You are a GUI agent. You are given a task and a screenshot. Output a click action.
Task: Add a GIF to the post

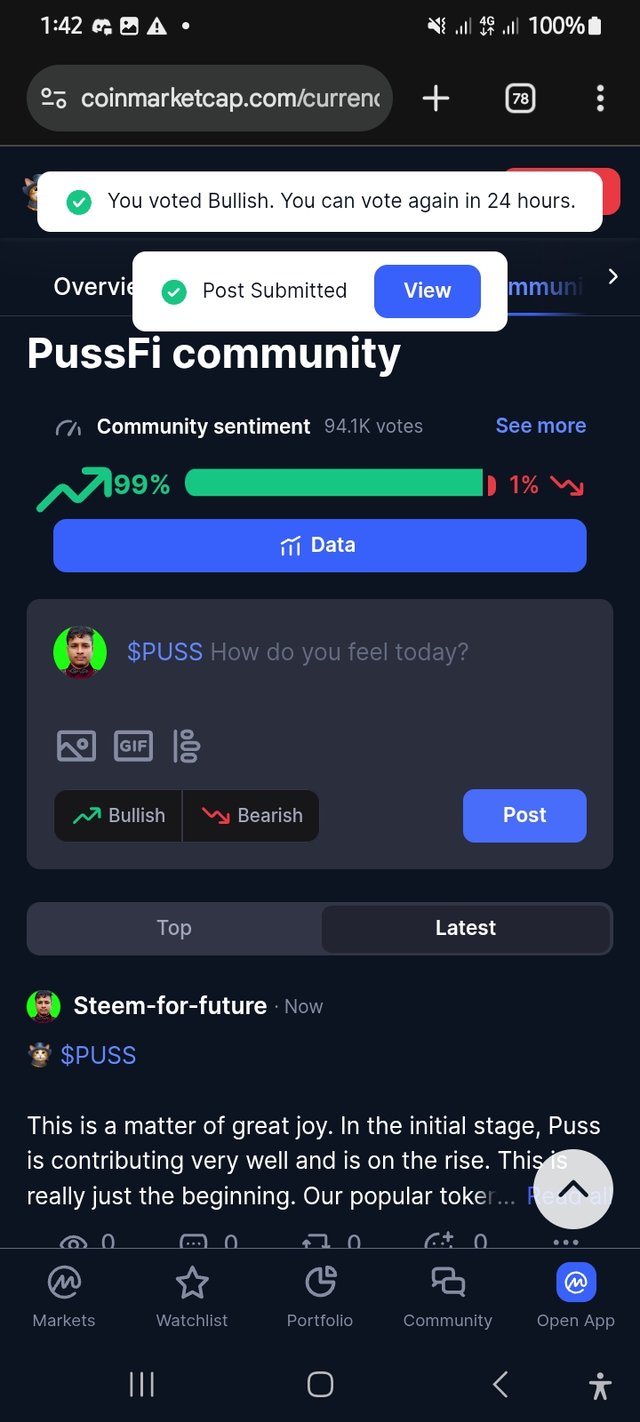click(133, 746)
